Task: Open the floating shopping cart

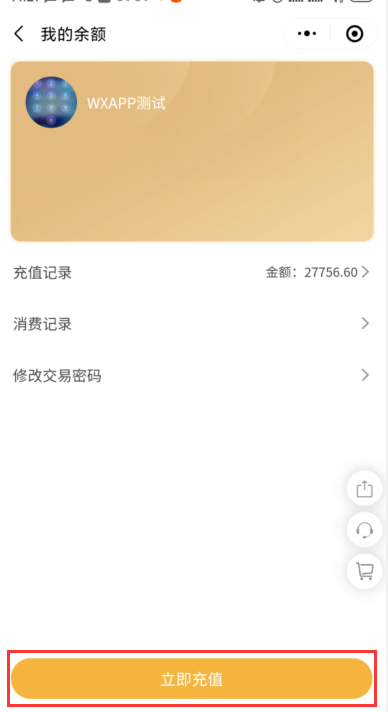Action: pyautogui.click(x=364, y=571)
